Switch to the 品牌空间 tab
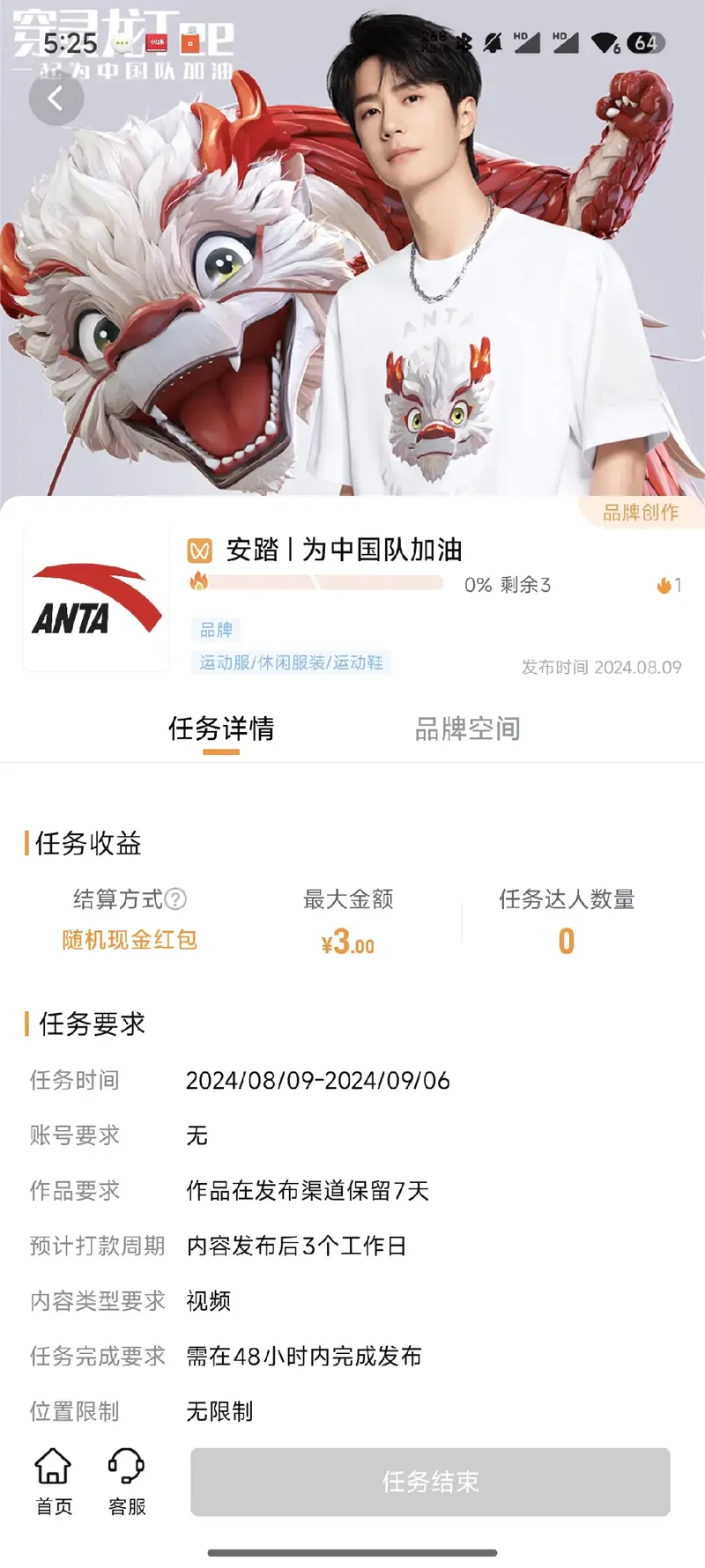The width and height of the screenshot is (705, 1568). [467, 729]
